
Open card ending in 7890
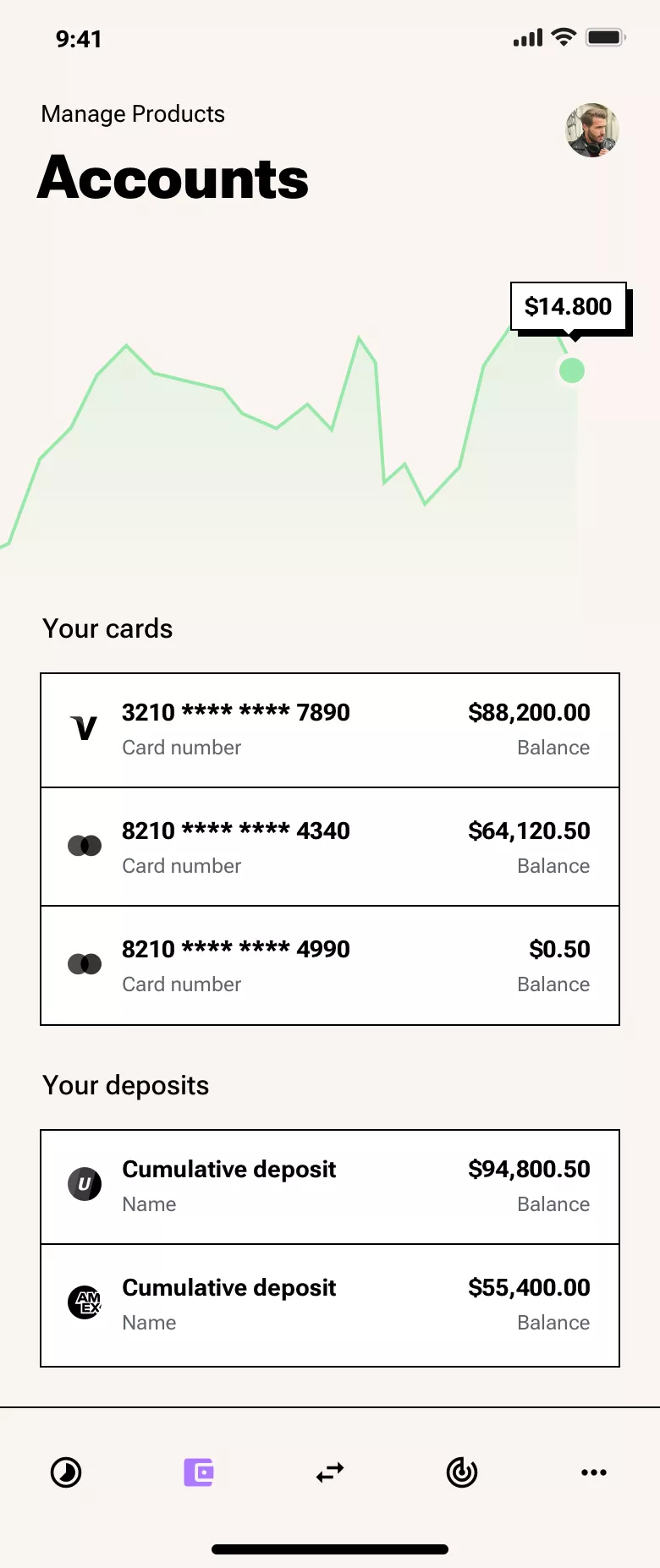[x=329, y=729]
